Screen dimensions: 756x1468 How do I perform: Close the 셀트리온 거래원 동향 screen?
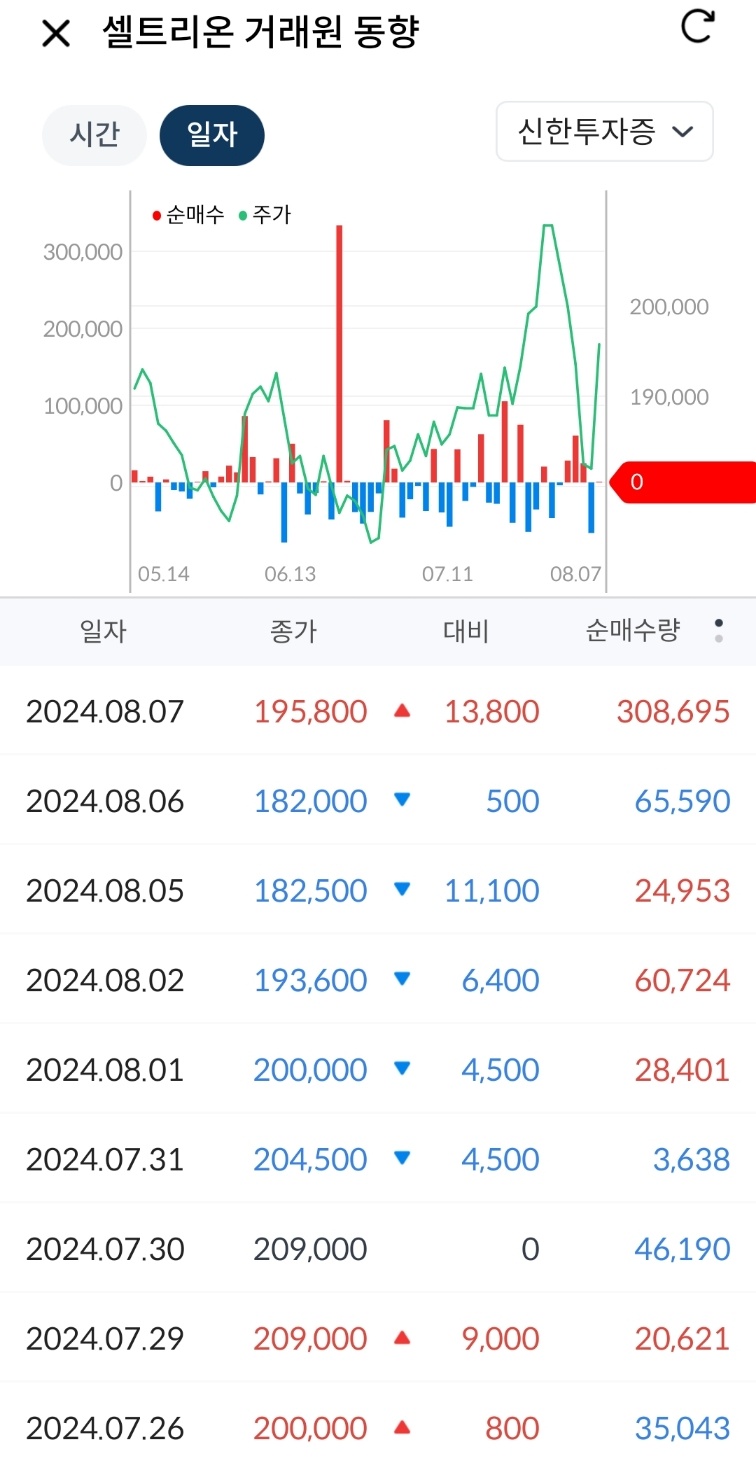tap(56, 34)
